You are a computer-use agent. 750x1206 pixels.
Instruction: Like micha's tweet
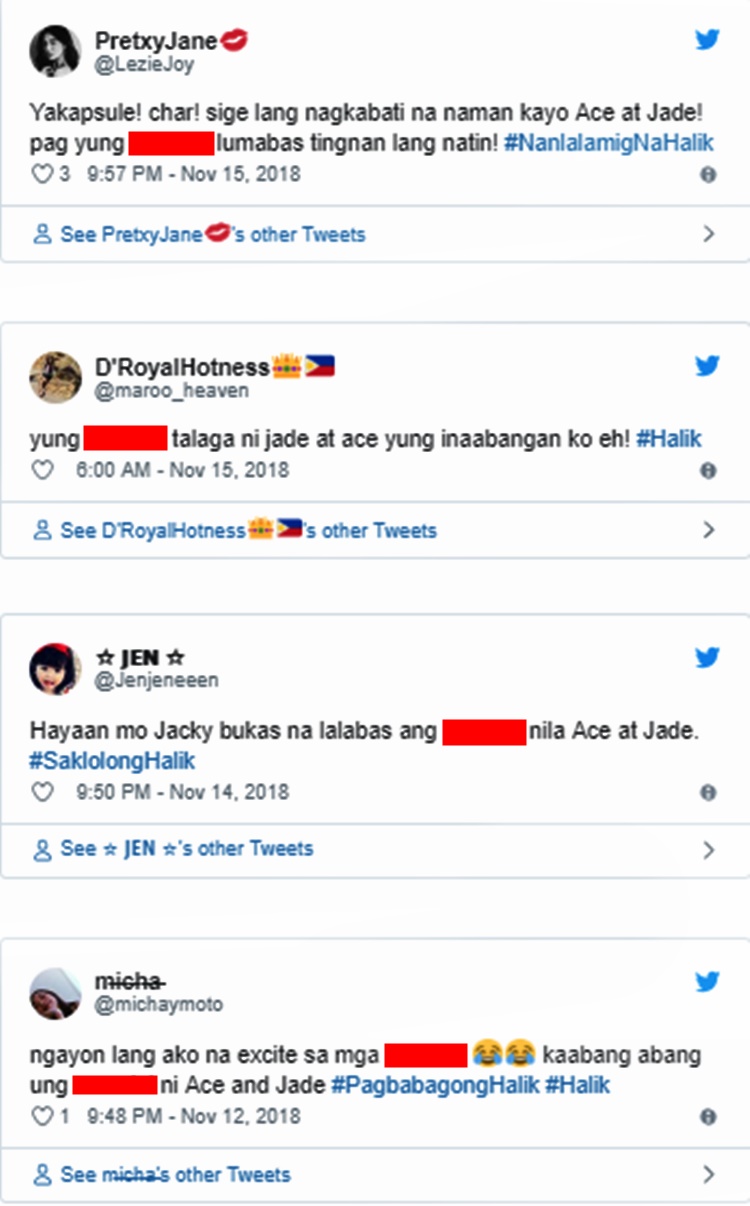[x=42, y=1116]
